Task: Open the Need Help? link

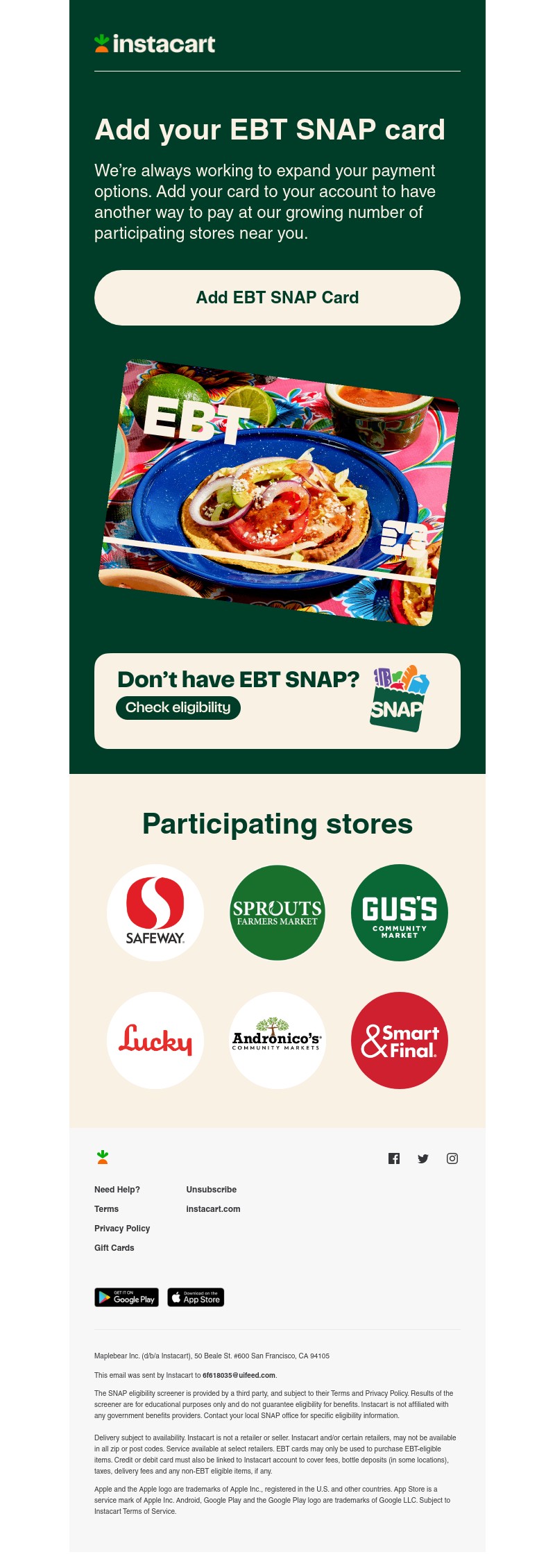Action: (x=117, y=1190)
